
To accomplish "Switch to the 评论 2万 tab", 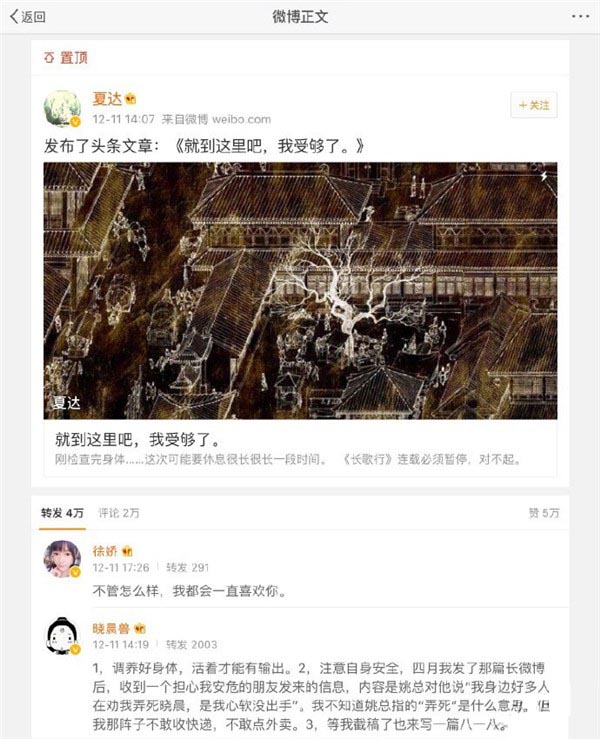I will point(118,512).
